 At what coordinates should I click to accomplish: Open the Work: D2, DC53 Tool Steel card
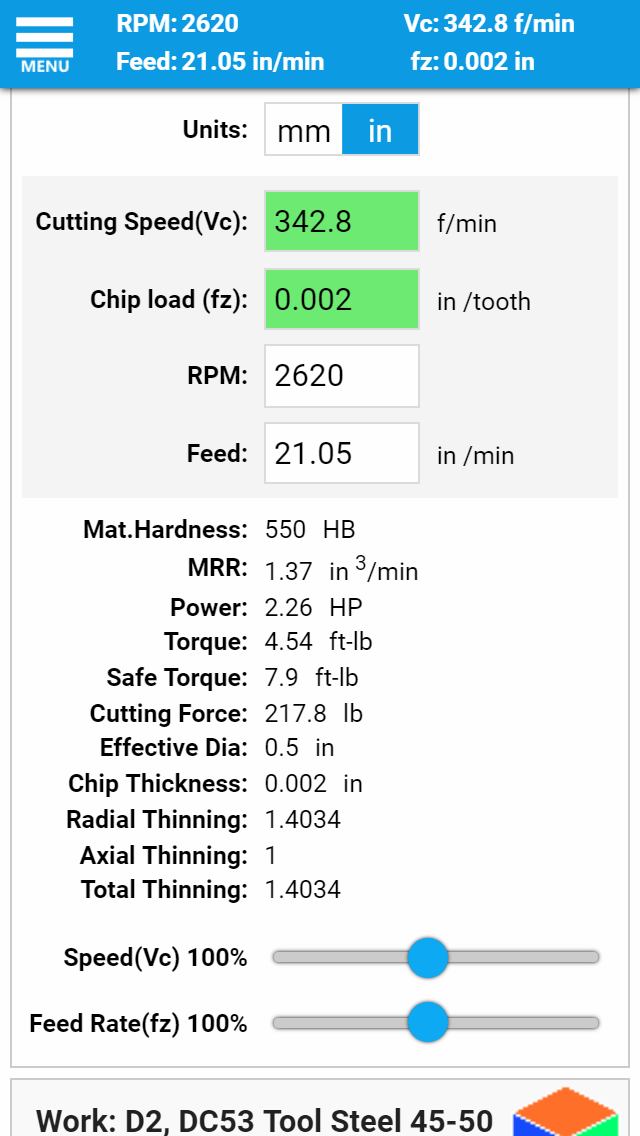pyautogui.click(x=320, y=1108)
